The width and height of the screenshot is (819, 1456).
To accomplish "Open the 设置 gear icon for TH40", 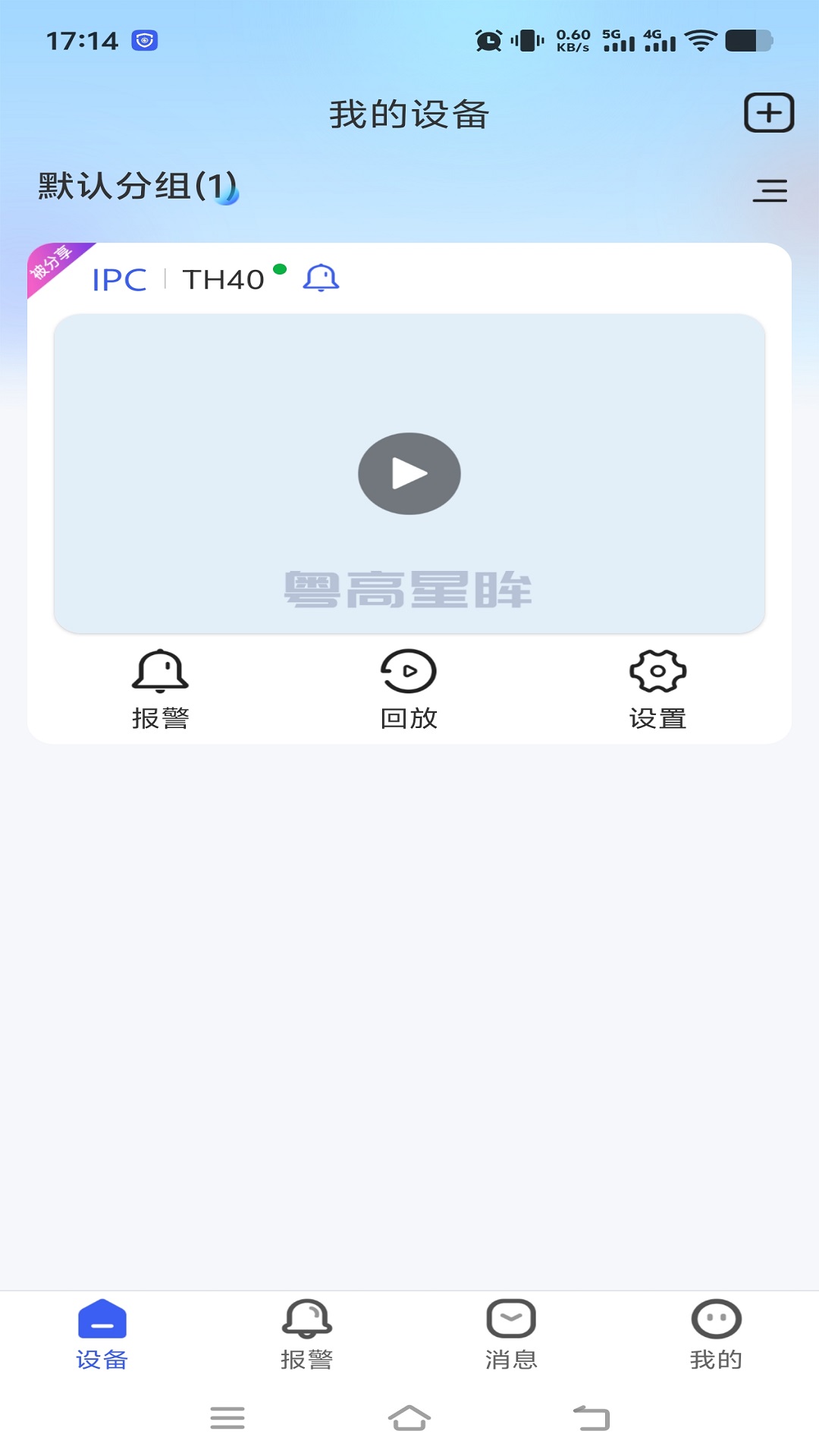I will click(x=657, y=682).
